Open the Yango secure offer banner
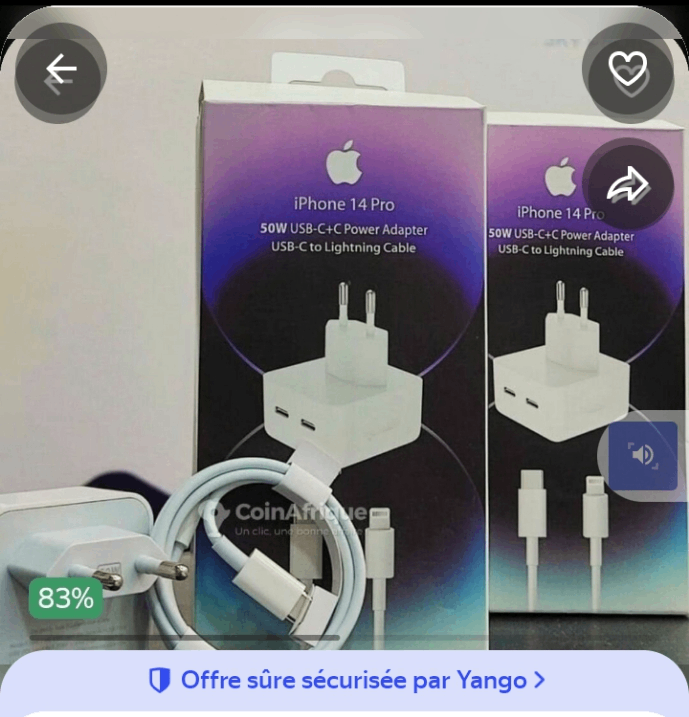The width and height of the screenshot is (689, 717). (345, 681)
